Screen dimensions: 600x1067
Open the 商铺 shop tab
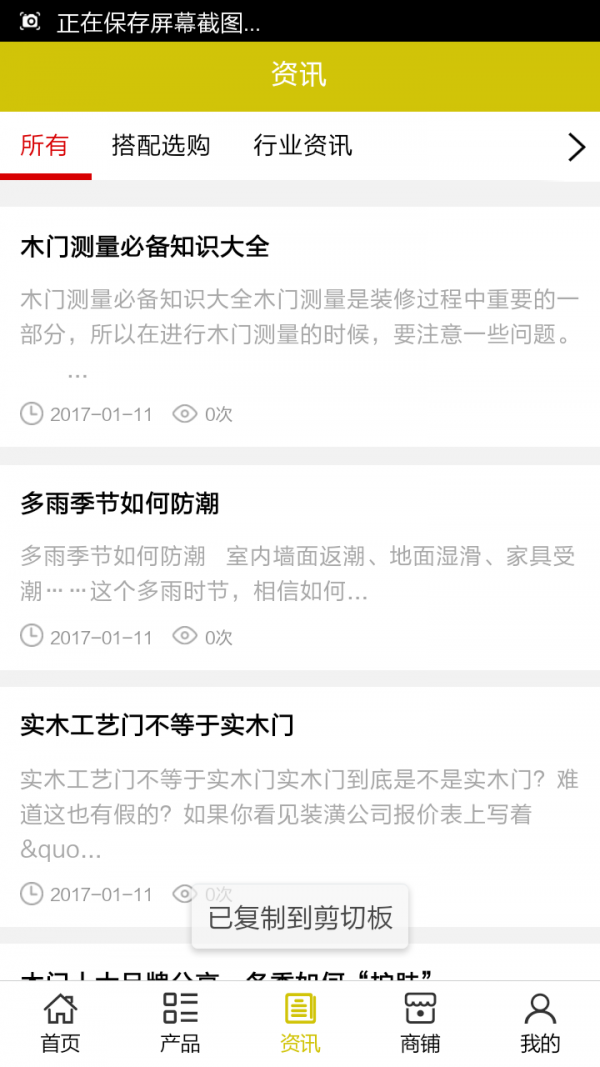420,1023
